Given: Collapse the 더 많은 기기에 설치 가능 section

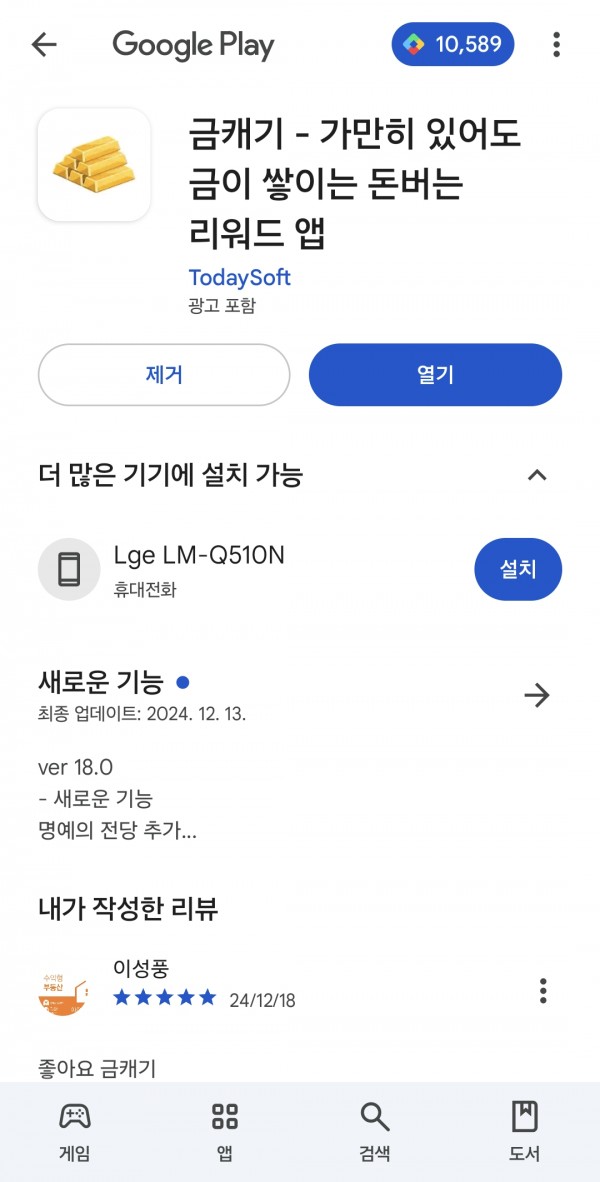Looking at the screenshot, I should coord(537,476).
